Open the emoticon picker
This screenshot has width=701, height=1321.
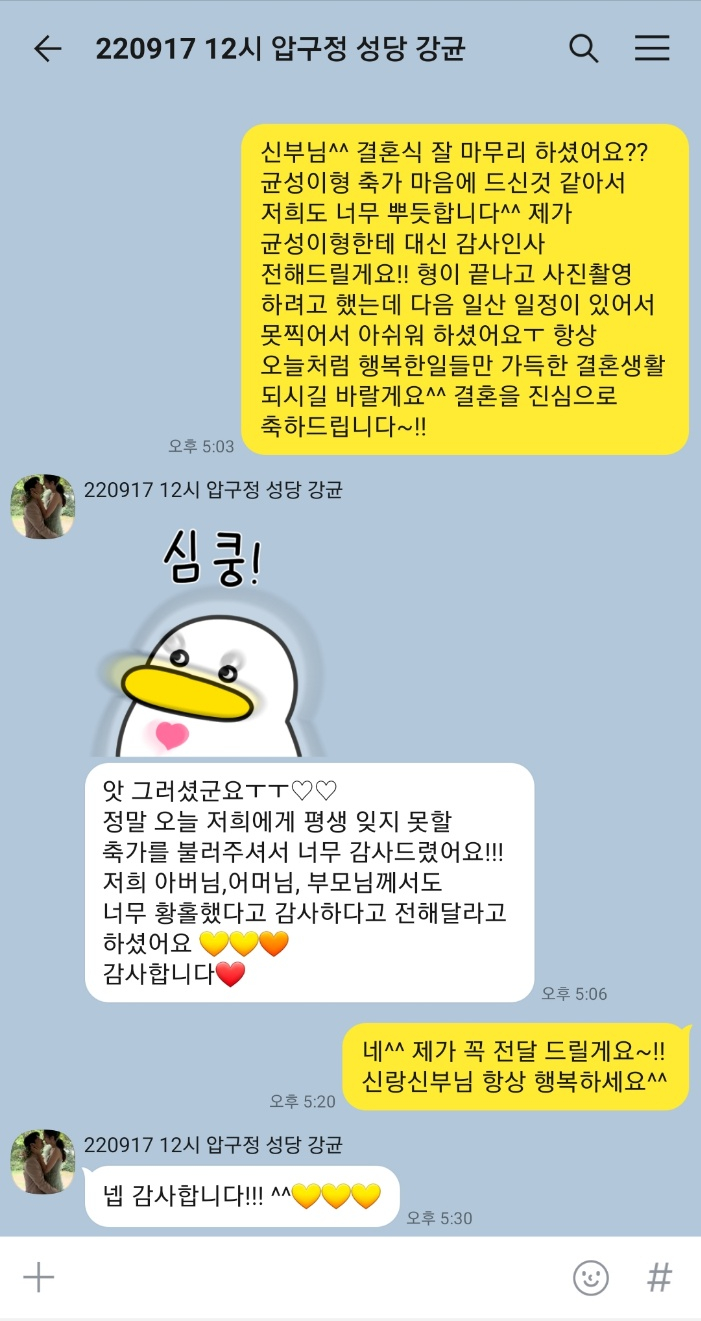click(590, 1277)
